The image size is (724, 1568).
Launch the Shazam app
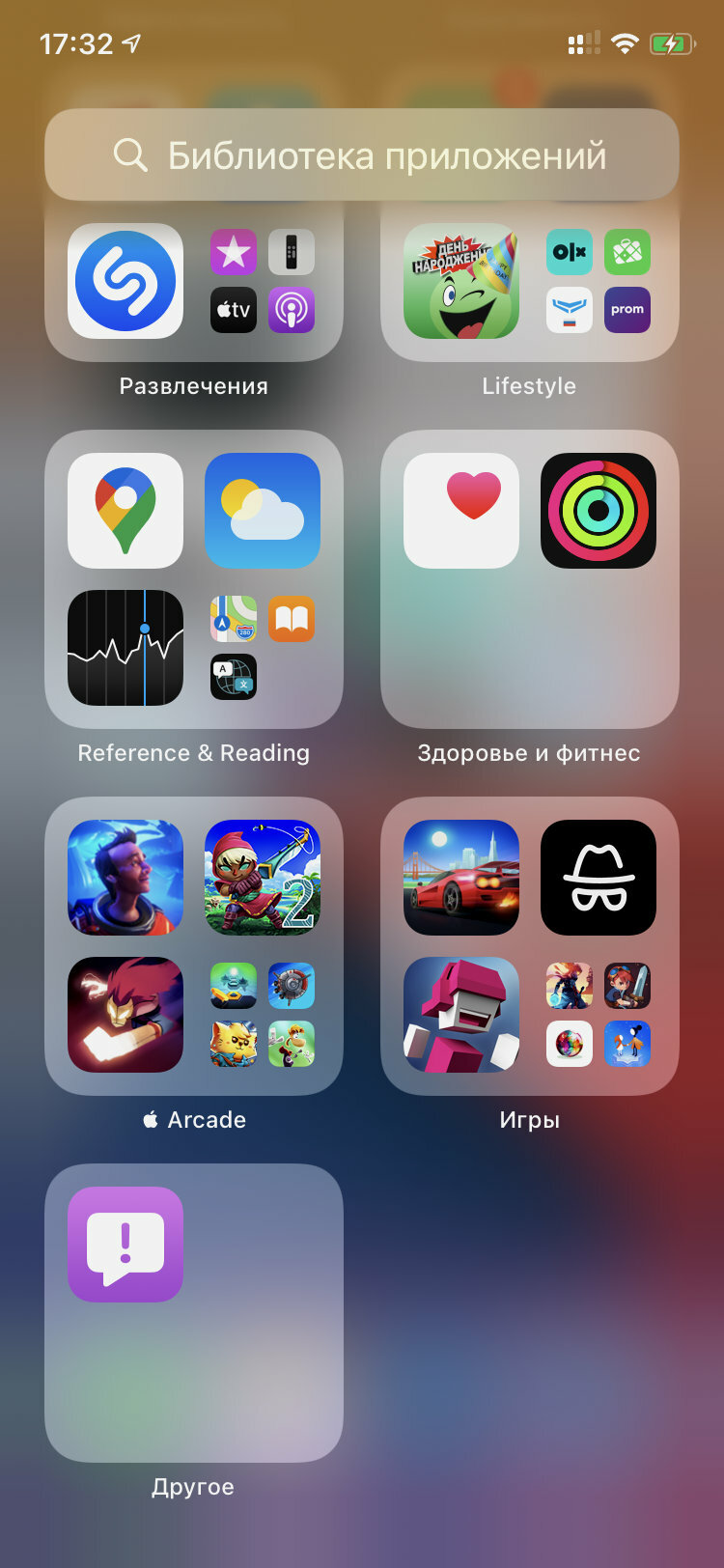tap(125, 281)
